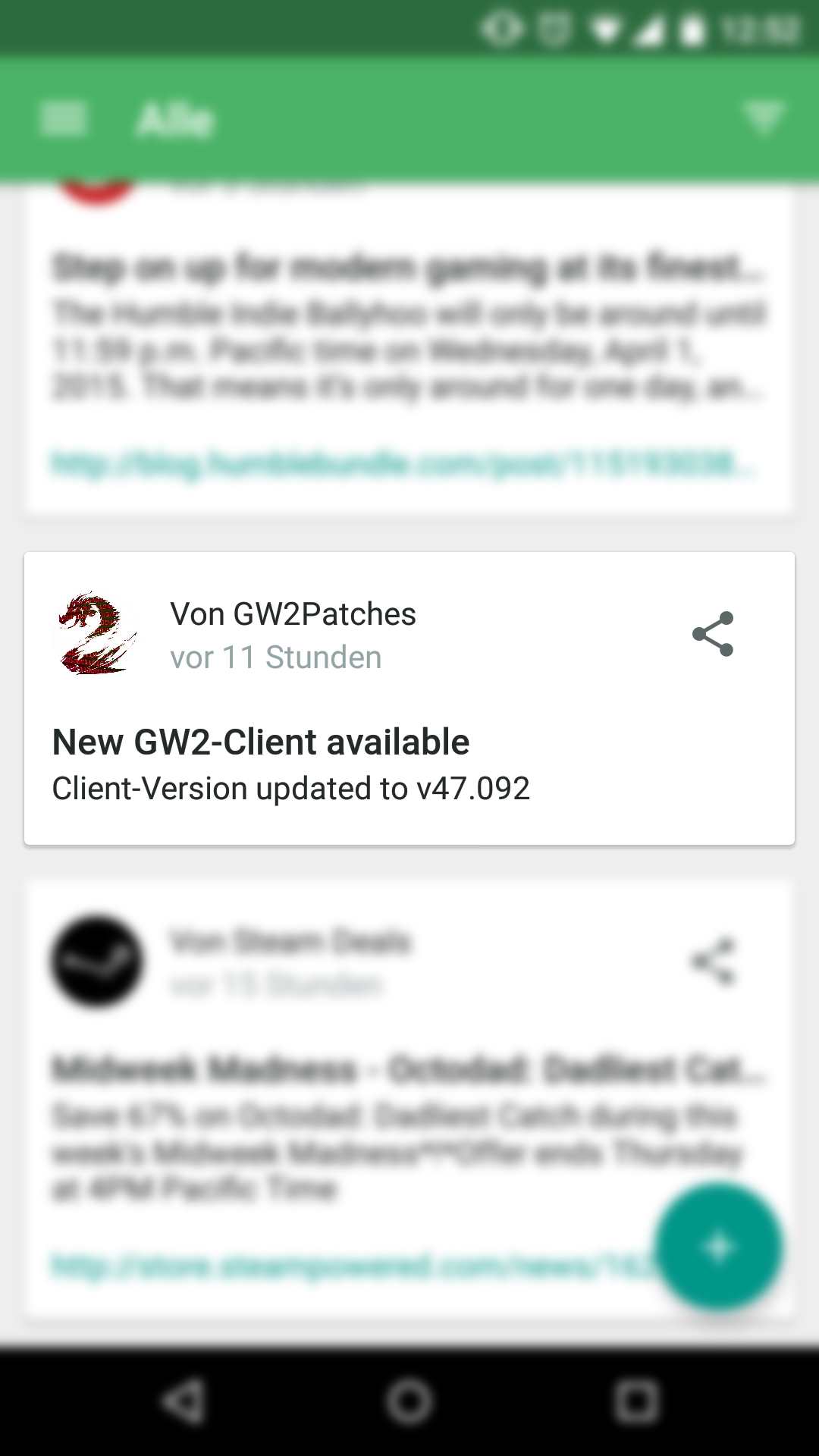Viewport: 819px width, 1456px height.
Task: Open the steampowered store news link
Action: (x=349, y=1266)
